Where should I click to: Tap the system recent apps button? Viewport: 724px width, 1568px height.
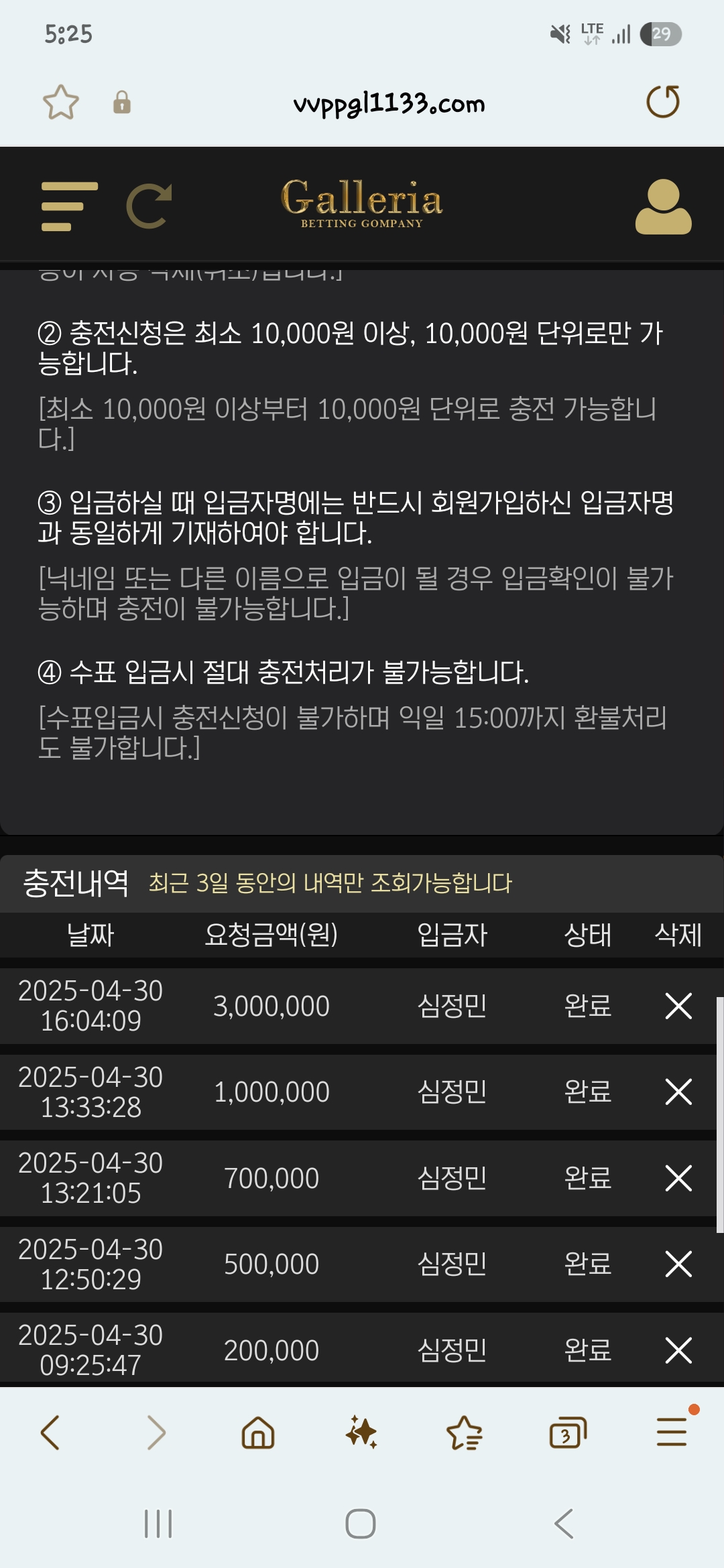(158, 1524)
